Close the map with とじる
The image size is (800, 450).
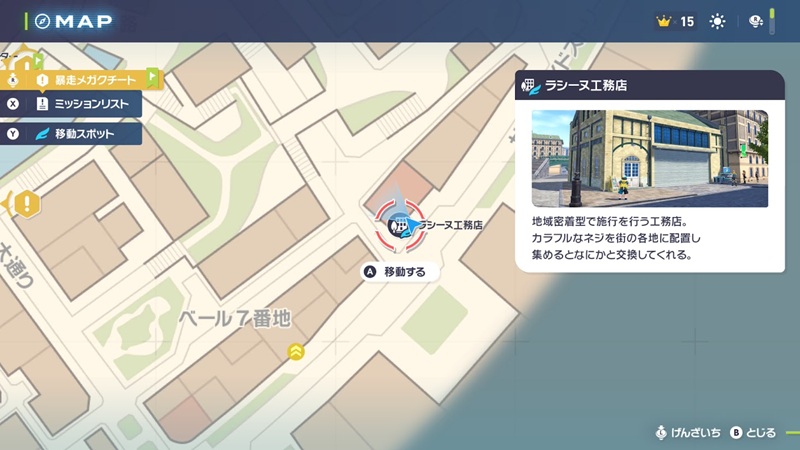click(753, 432)
